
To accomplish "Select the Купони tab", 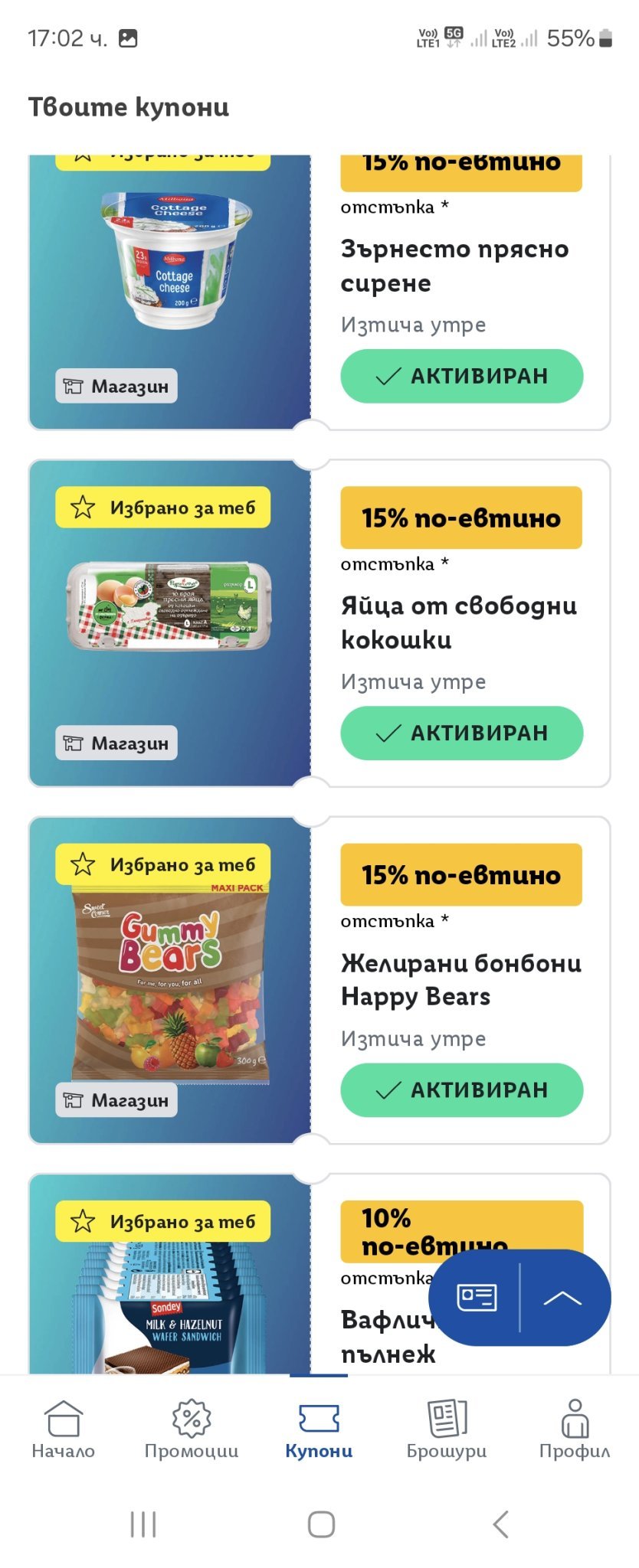I will coord(319,1429).
